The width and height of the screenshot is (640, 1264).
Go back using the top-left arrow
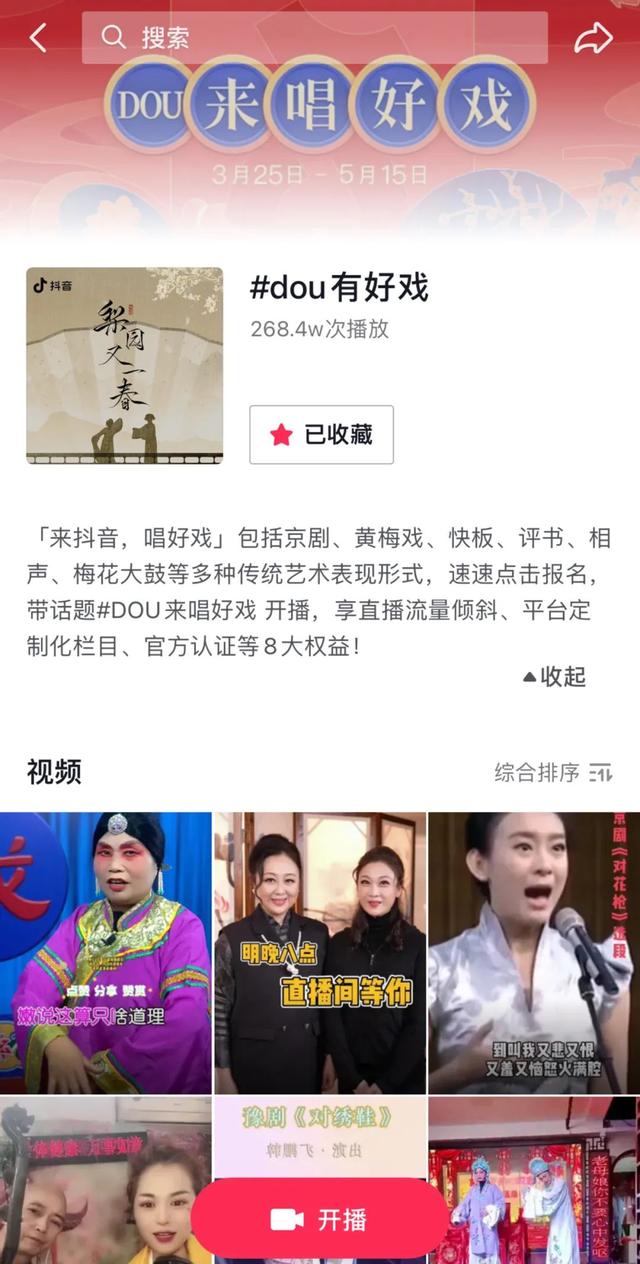pos(38,38)
